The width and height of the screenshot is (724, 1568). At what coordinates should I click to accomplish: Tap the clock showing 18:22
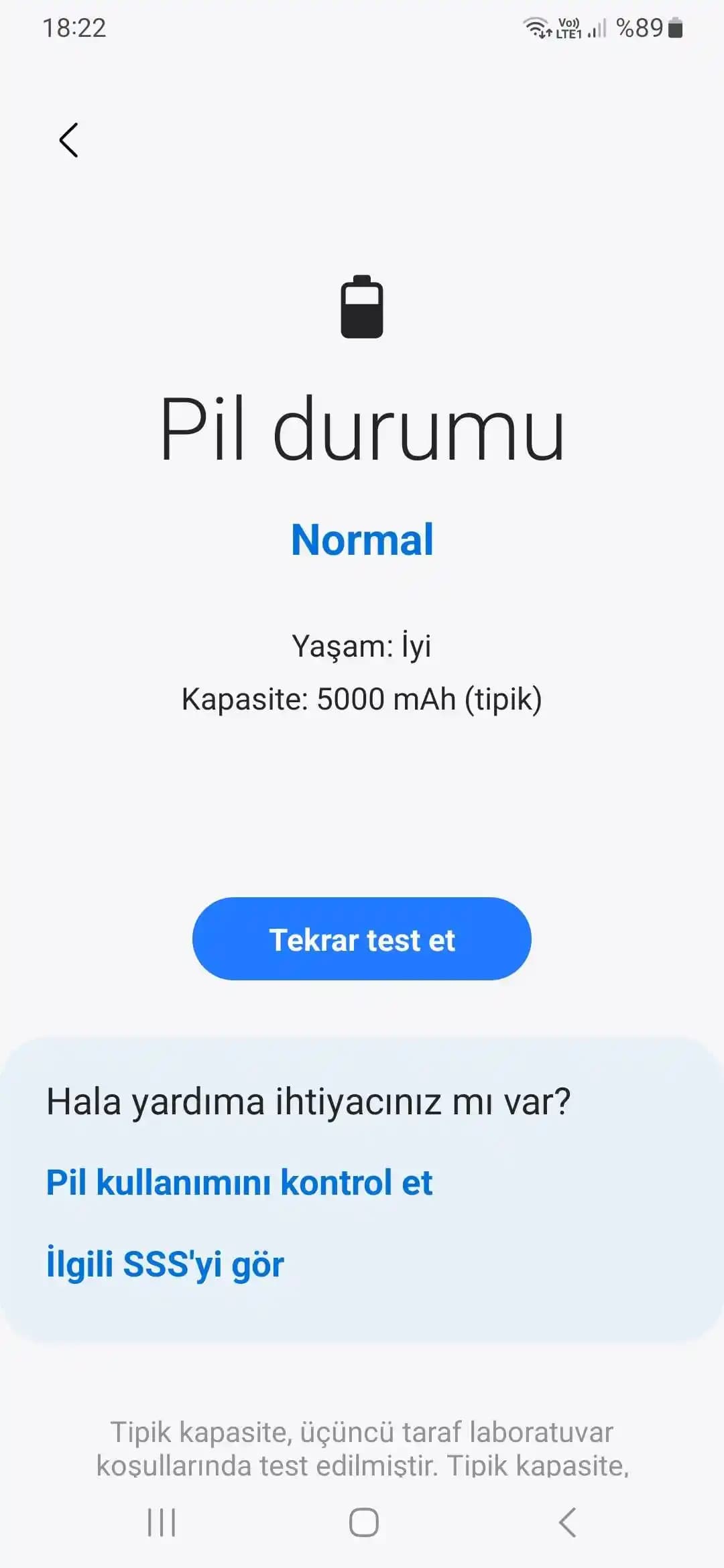pyautogui.click(x=74, y=28)
